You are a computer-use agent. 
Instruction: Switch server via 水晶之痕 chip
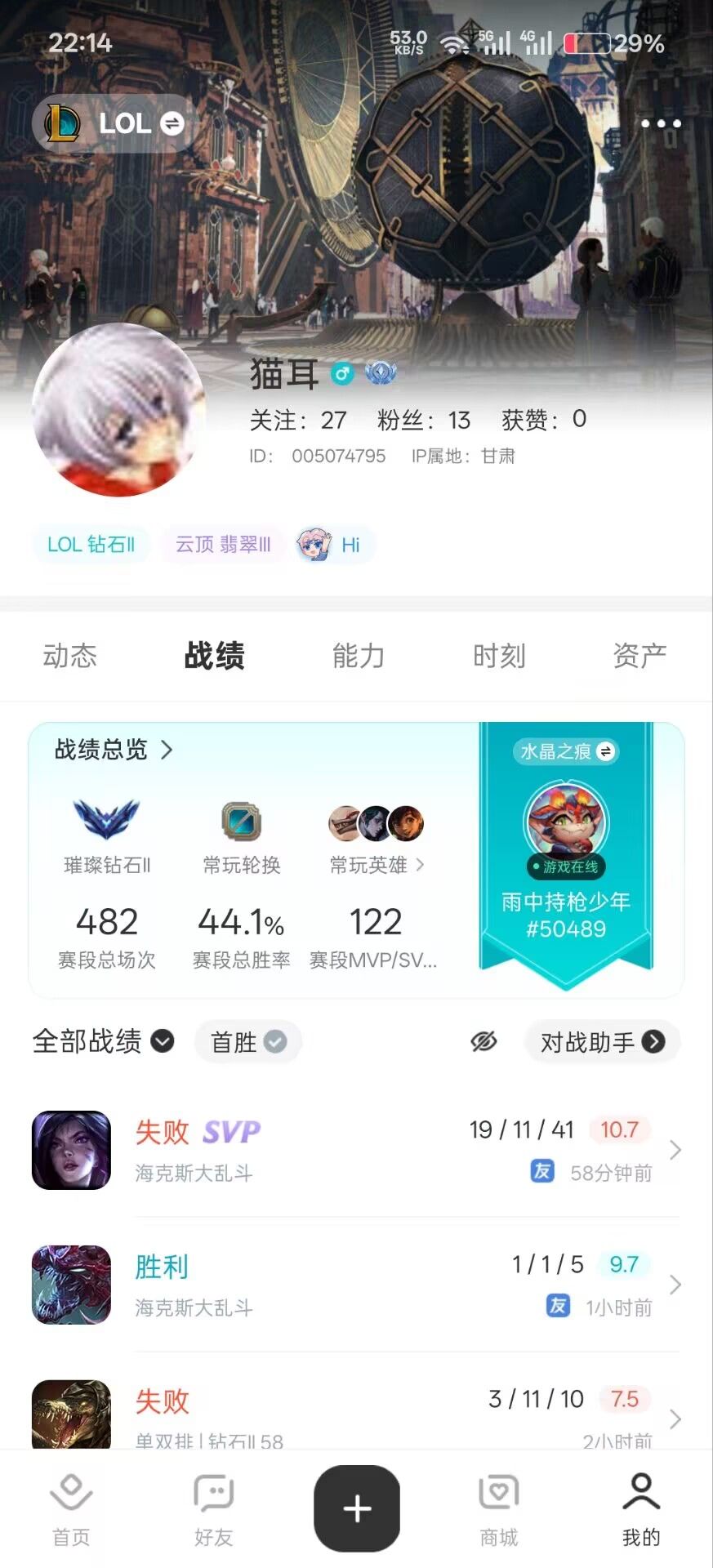tap(567, 751)
